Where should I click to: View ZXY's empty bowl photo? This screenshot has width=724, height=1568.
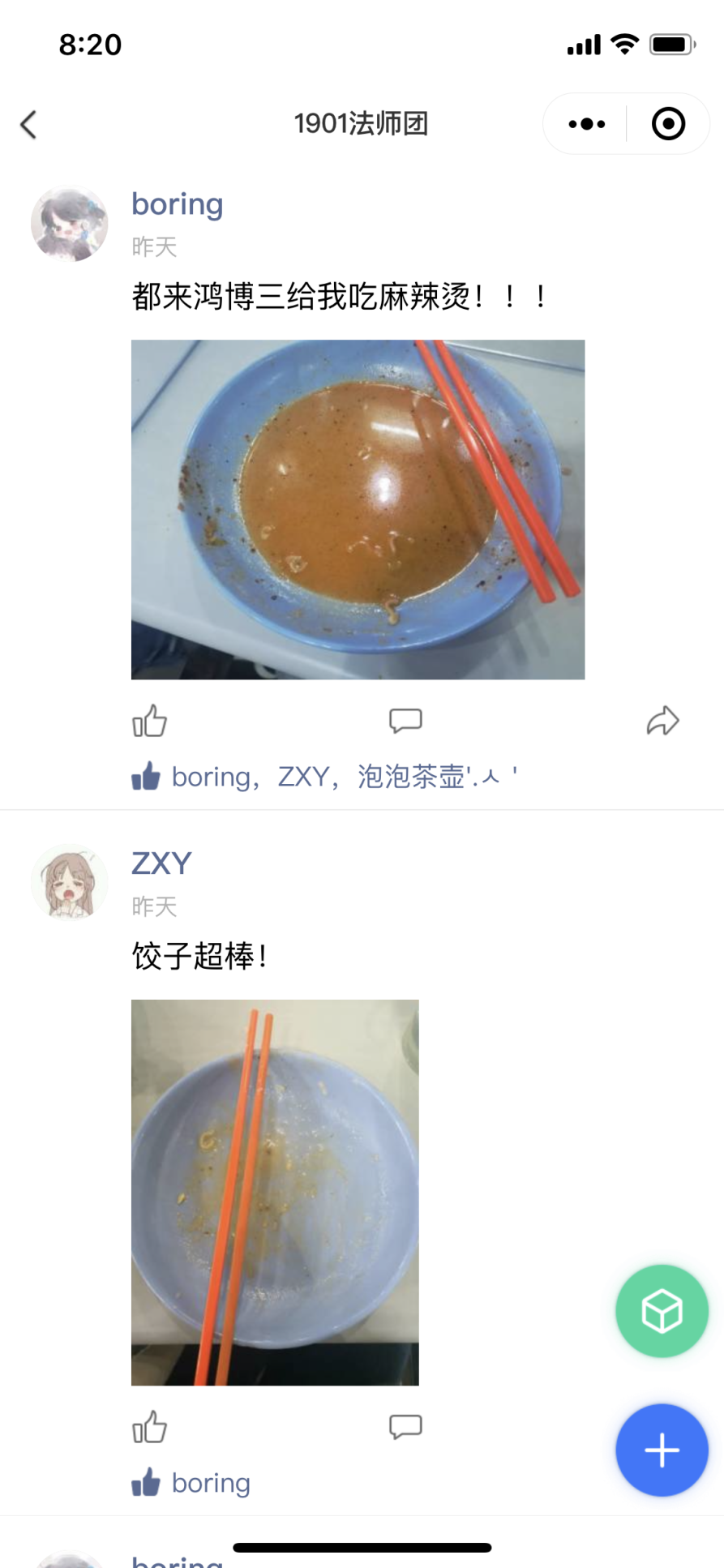(275, 1192)
